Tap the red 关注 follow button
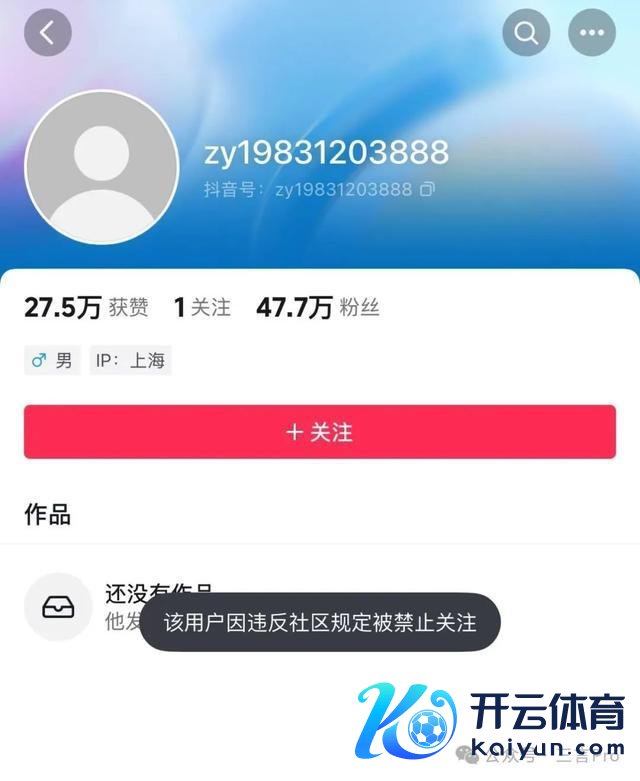 (x=319, y=432)
